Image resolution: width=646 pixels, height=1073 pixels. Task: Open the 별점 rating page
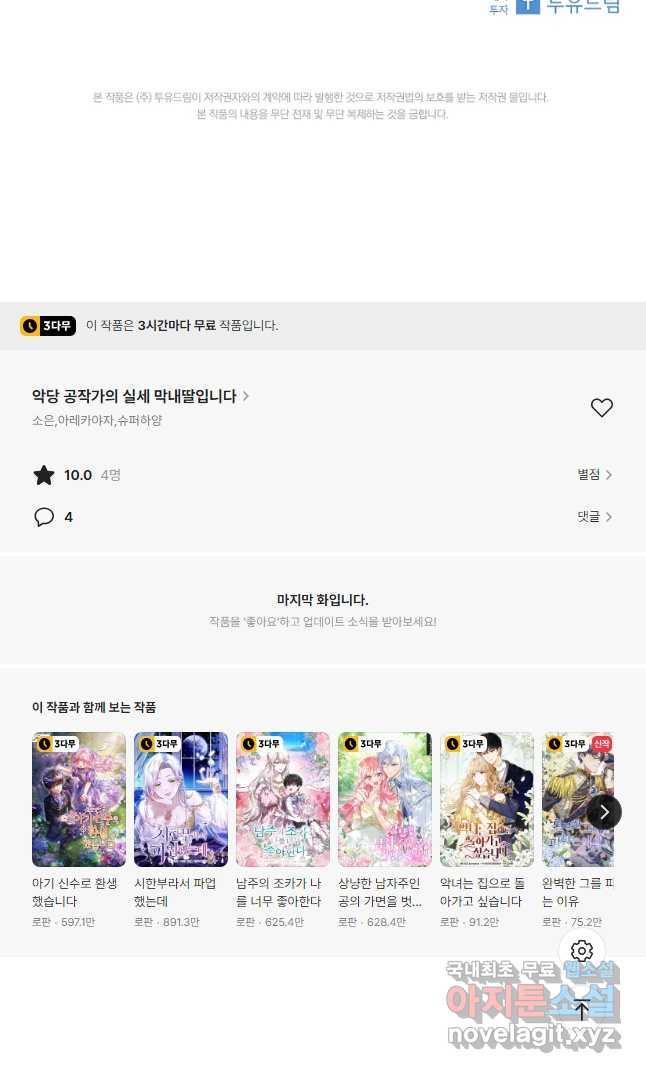tap(594, 475)
